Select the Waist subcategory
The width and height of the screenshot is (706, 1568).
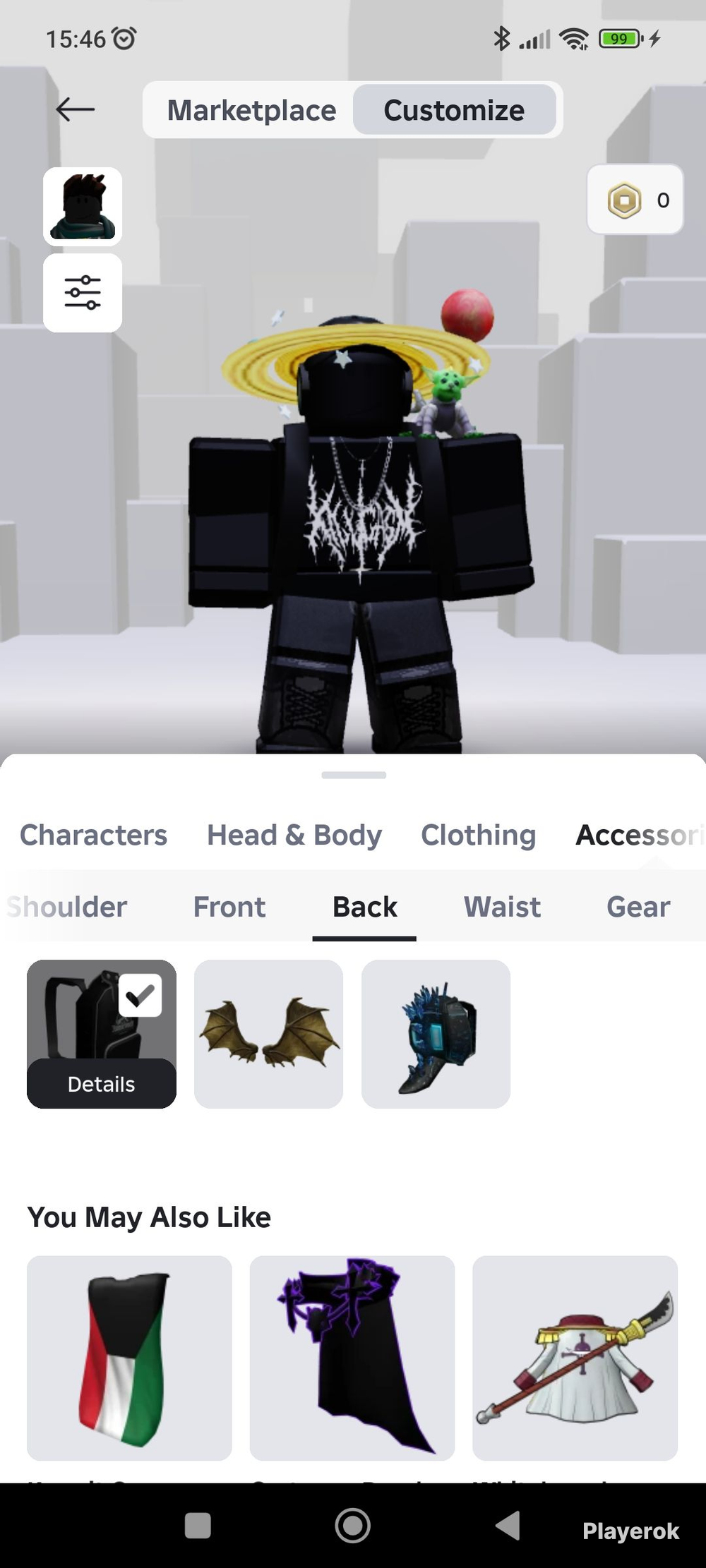pos(502,907)
